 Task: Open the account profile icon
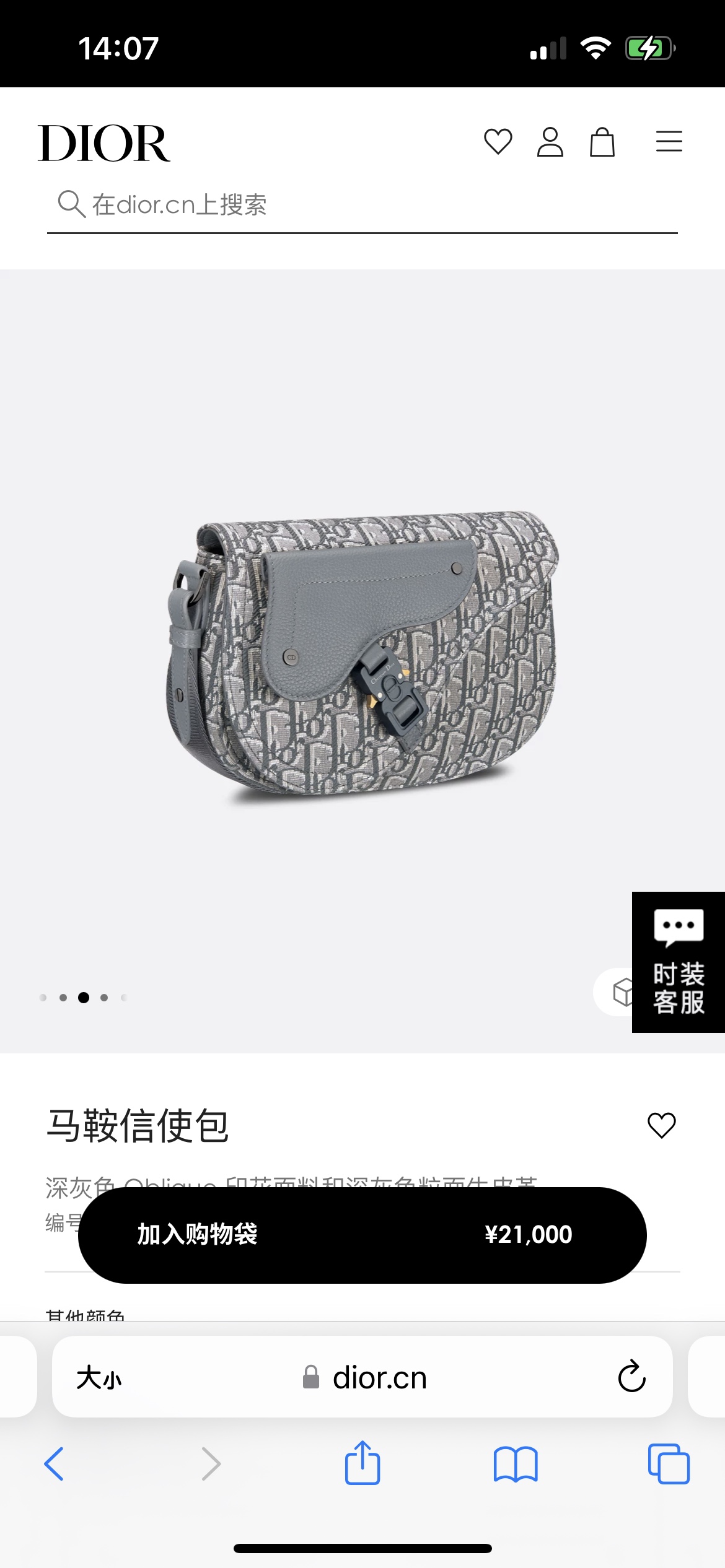coord(550,142)
